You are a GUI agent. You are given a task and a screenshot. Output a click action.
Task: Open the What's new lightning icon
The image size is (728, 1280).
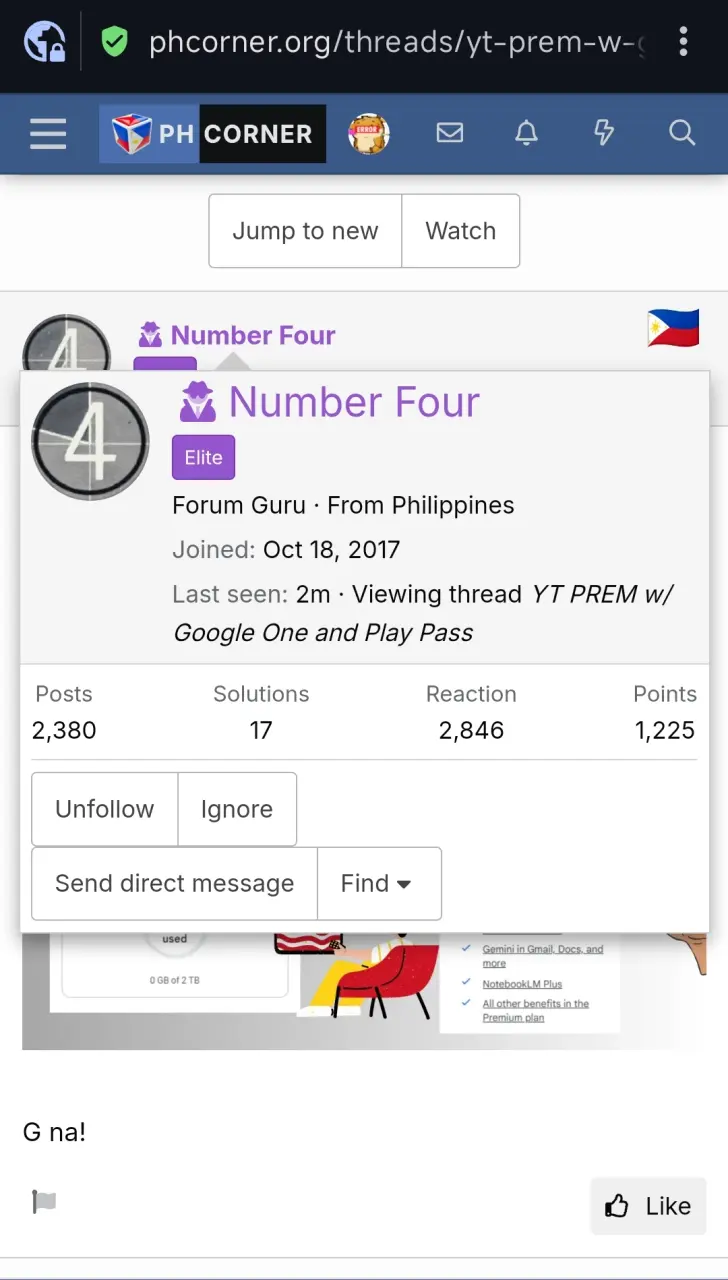(x=604, y=133)
